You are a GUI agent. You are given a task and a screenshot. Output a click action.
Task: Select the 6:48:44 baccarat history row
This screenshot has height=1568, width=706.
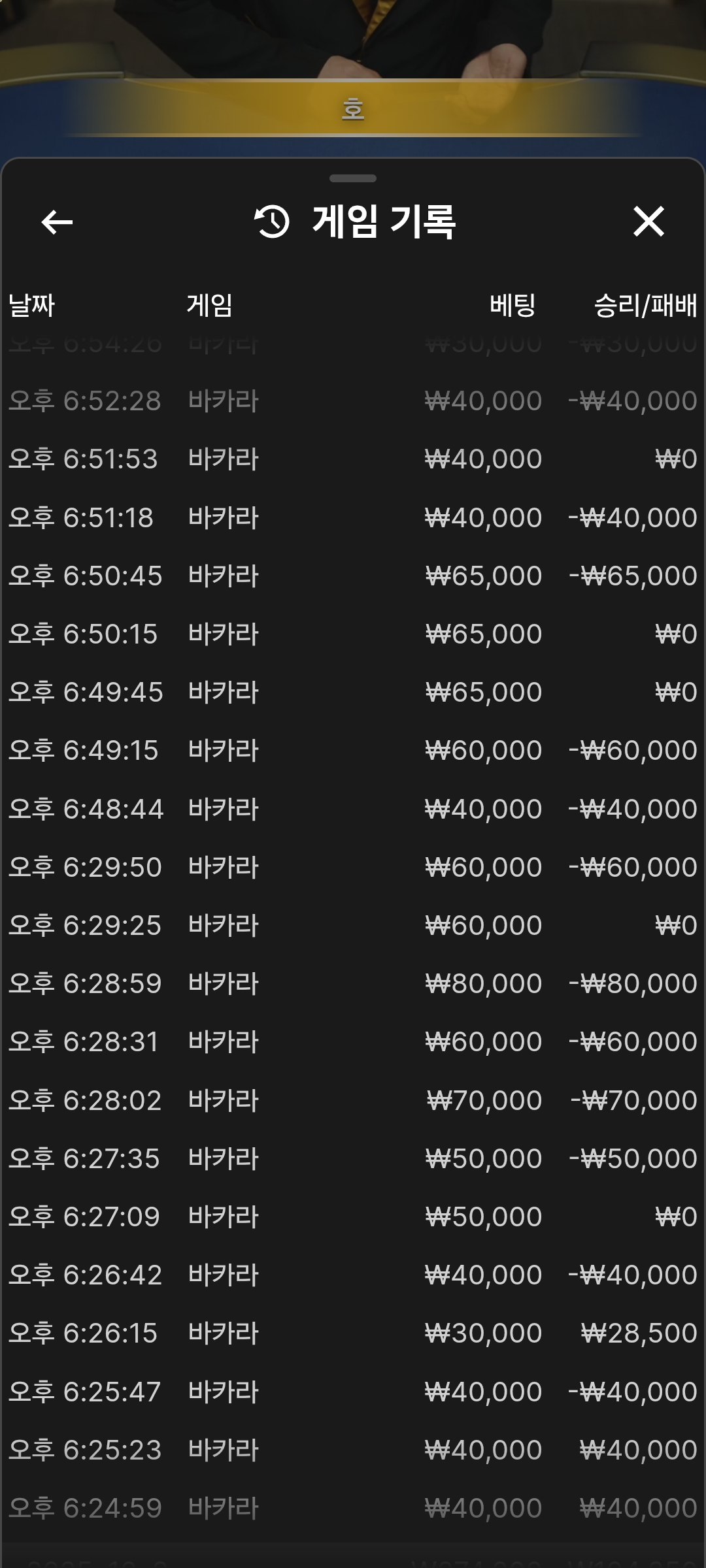353,809
